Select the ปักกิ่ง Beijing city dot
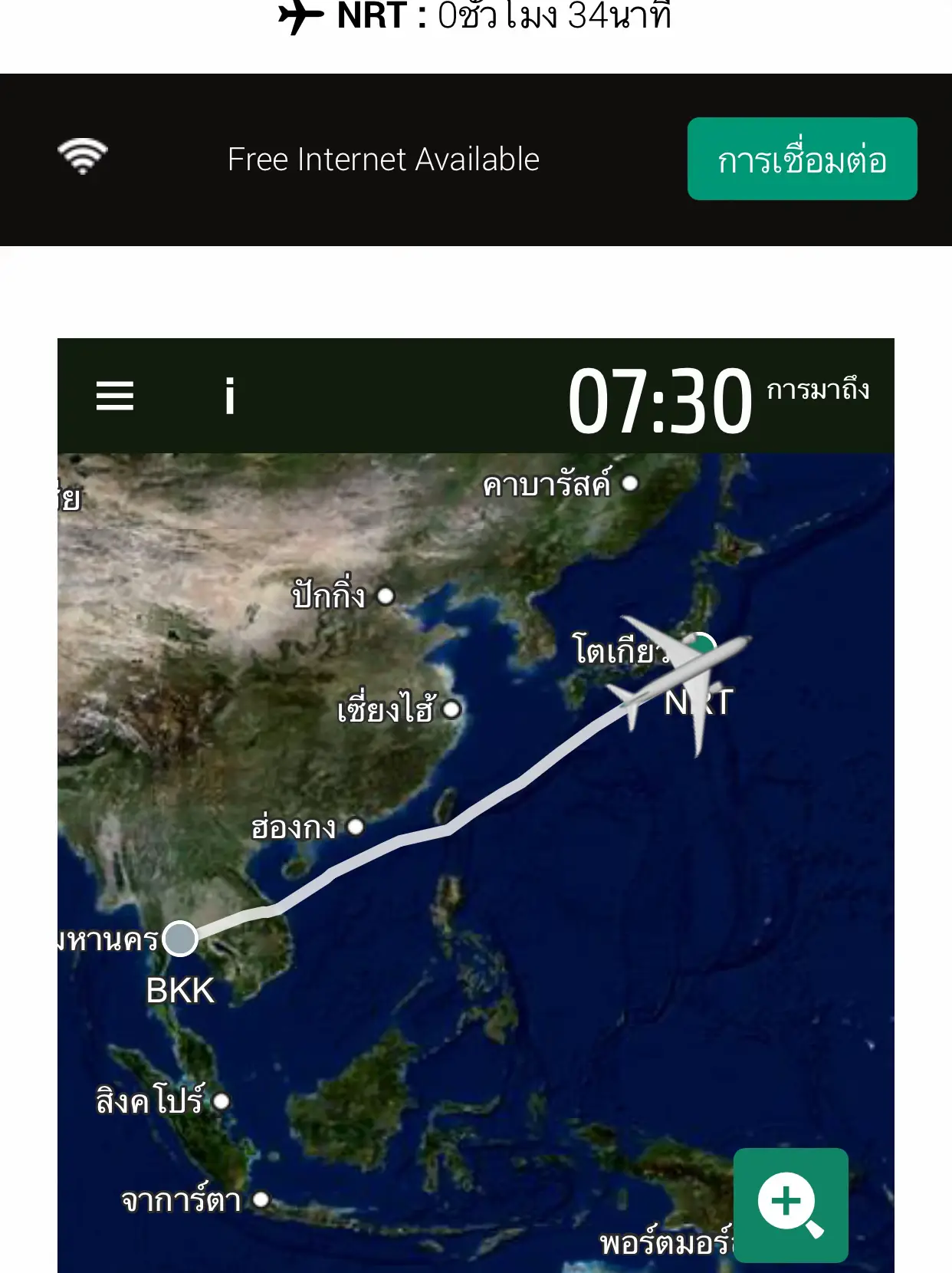 click(385, 597)
